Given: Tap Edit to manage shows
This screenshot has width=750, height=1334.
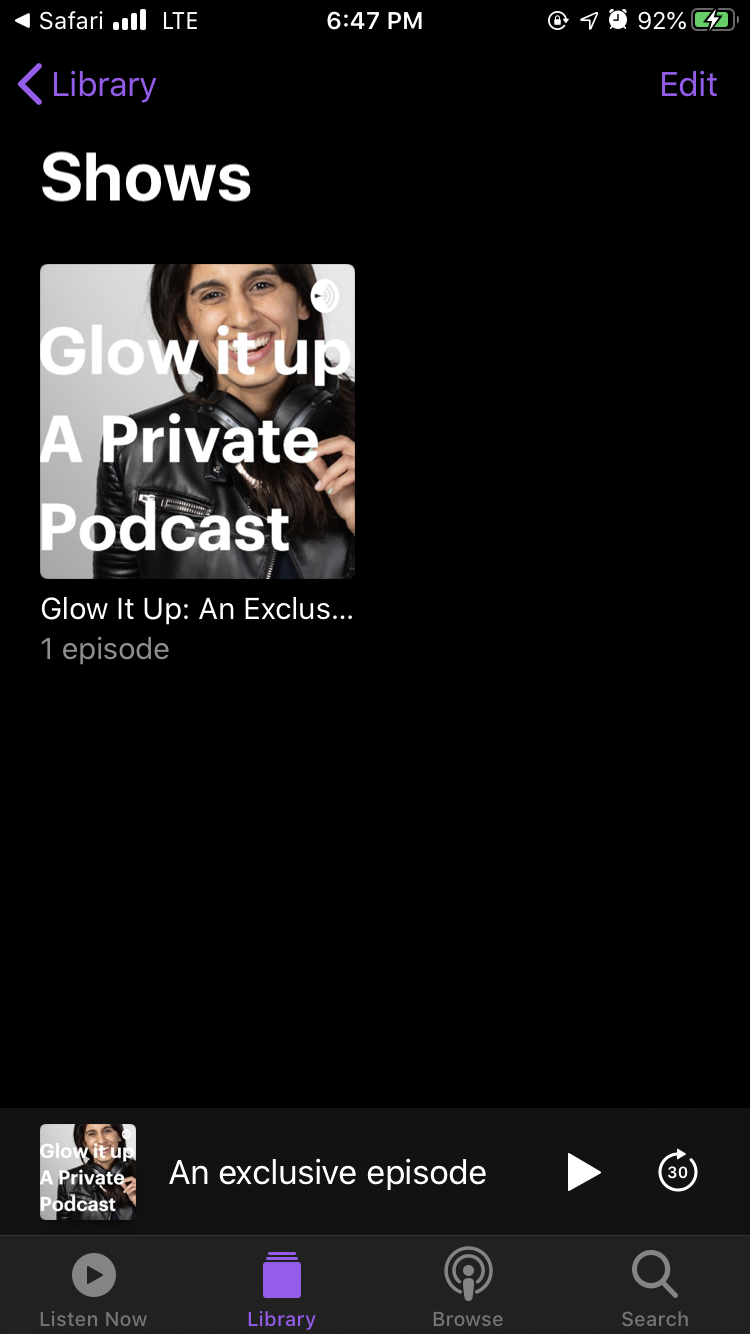Looking at the screenshot, I should 688,85.
